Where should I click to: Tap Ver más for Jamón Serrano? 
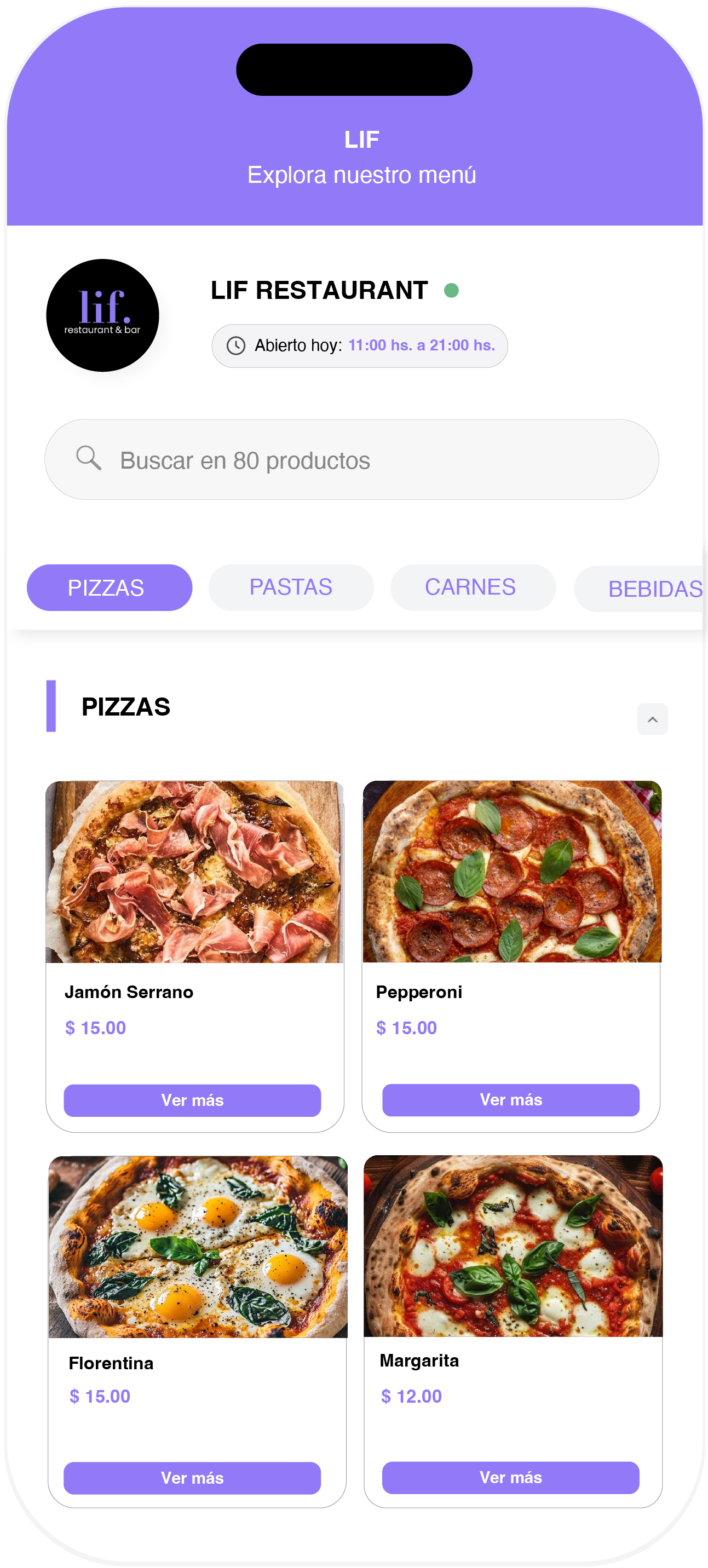point(192,1100)
